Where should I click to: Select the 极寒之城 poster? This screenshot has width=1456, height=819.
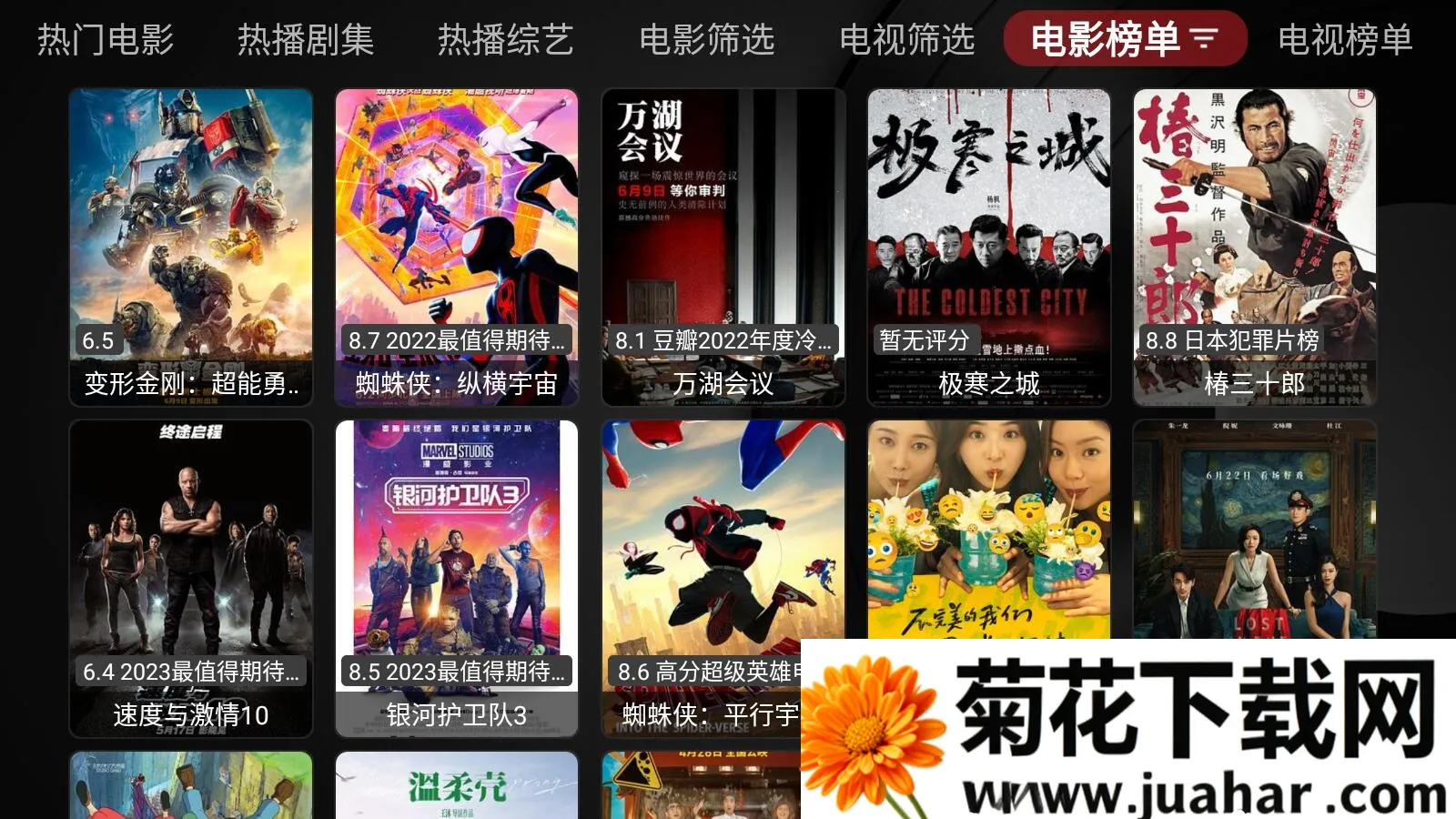[x=989, y=246]
